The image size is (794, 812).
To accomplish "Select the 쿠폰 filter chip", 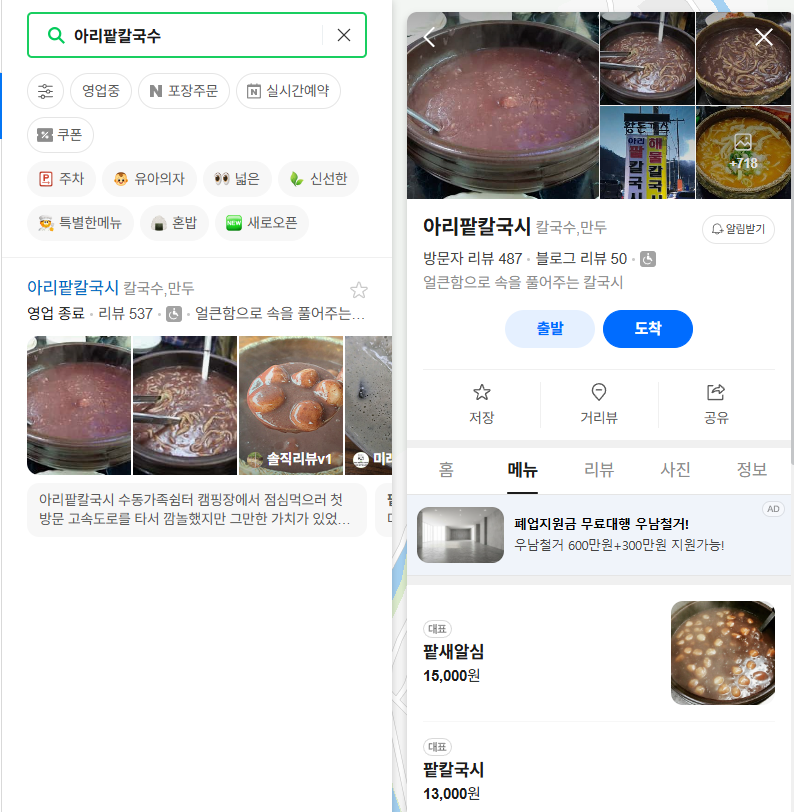I will [x=60, y=135].
